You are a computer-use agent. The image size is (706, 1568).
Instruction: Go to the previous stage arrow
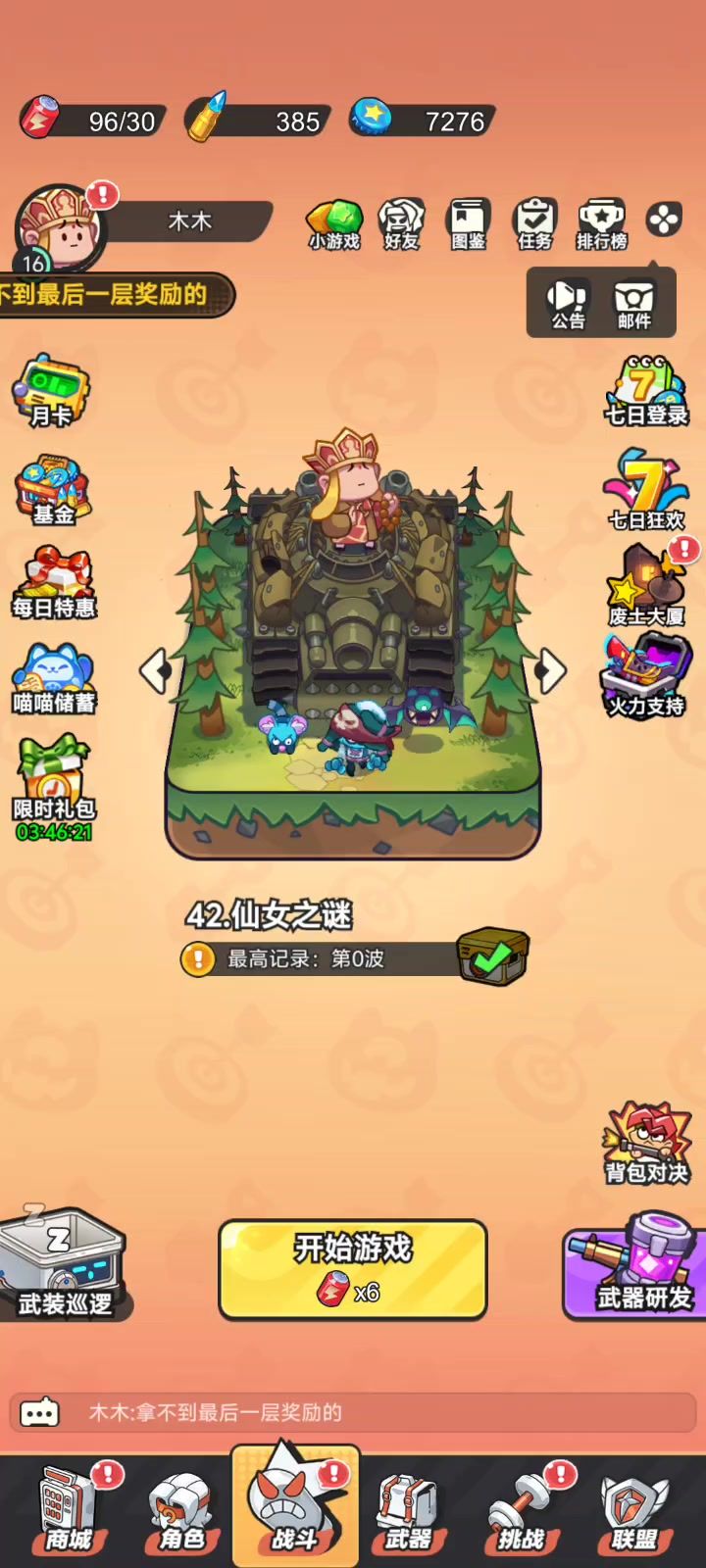156,671
